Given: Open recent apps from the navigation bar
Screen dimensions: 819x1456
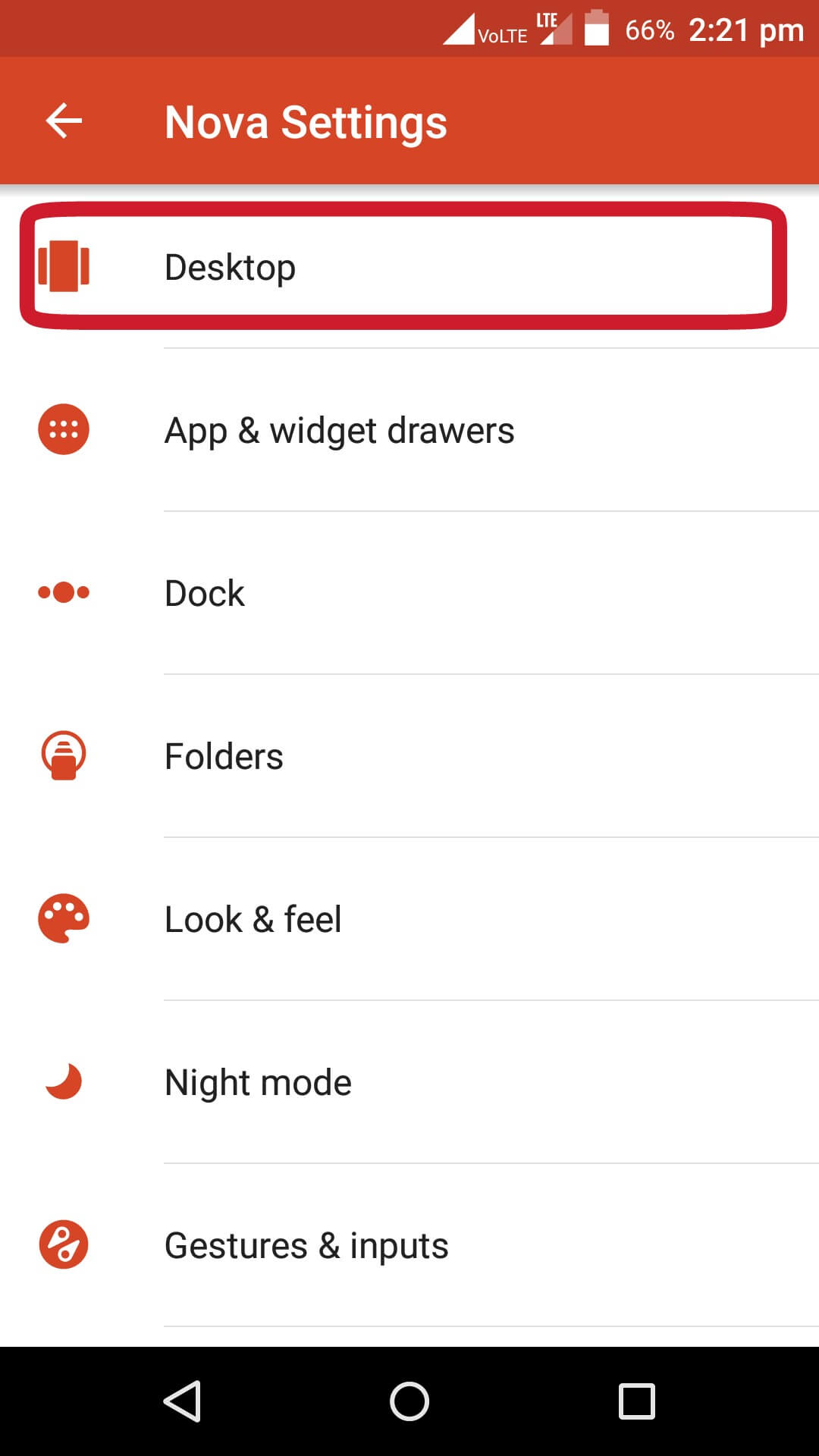Looking at the screenshot, I should click(637, 1401).
